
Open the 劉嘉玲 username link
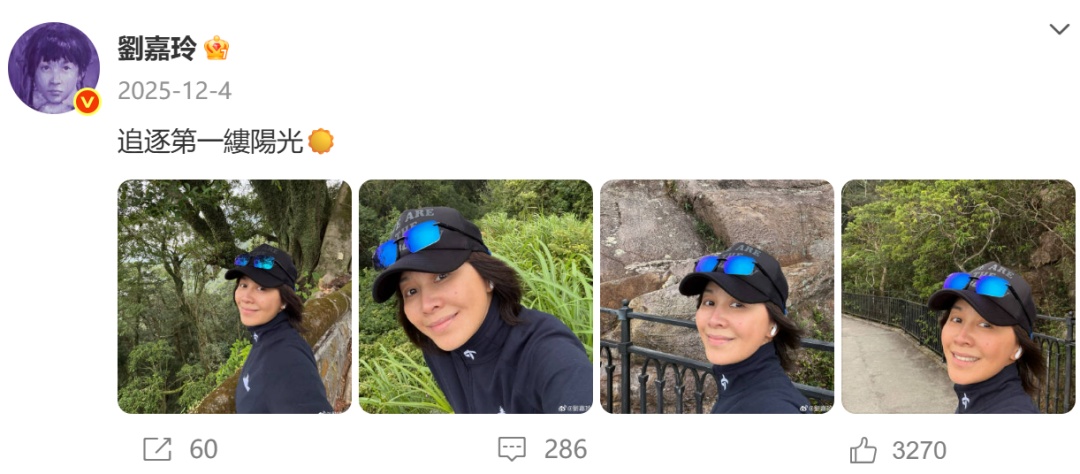pyautogui.click(x=156, y=47)
